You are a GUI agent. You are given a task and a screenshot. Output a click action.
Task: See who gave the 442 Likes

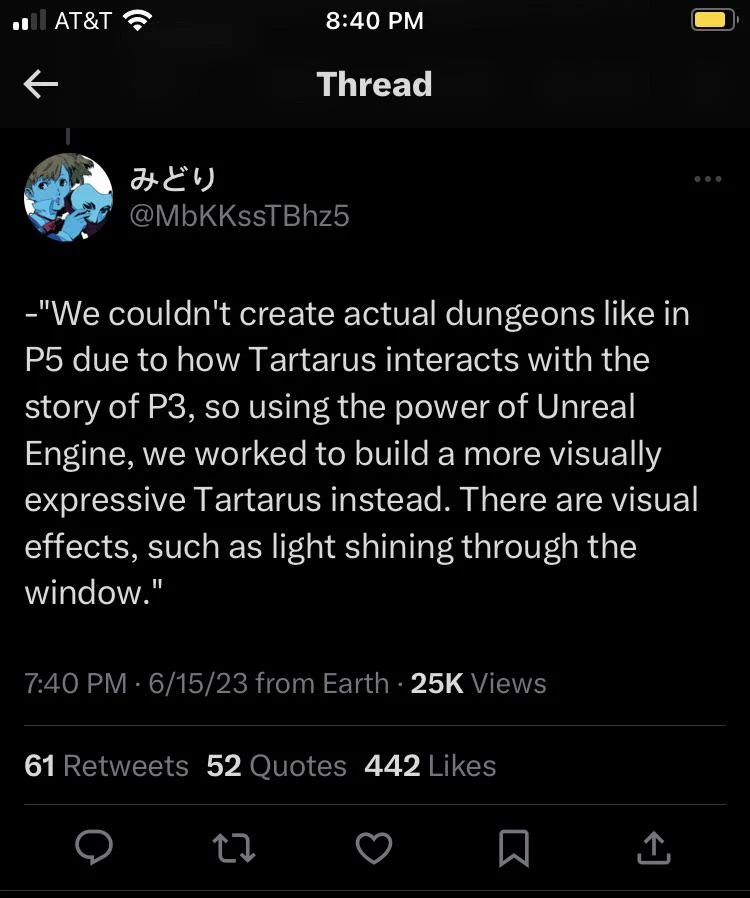coord(431,766)
